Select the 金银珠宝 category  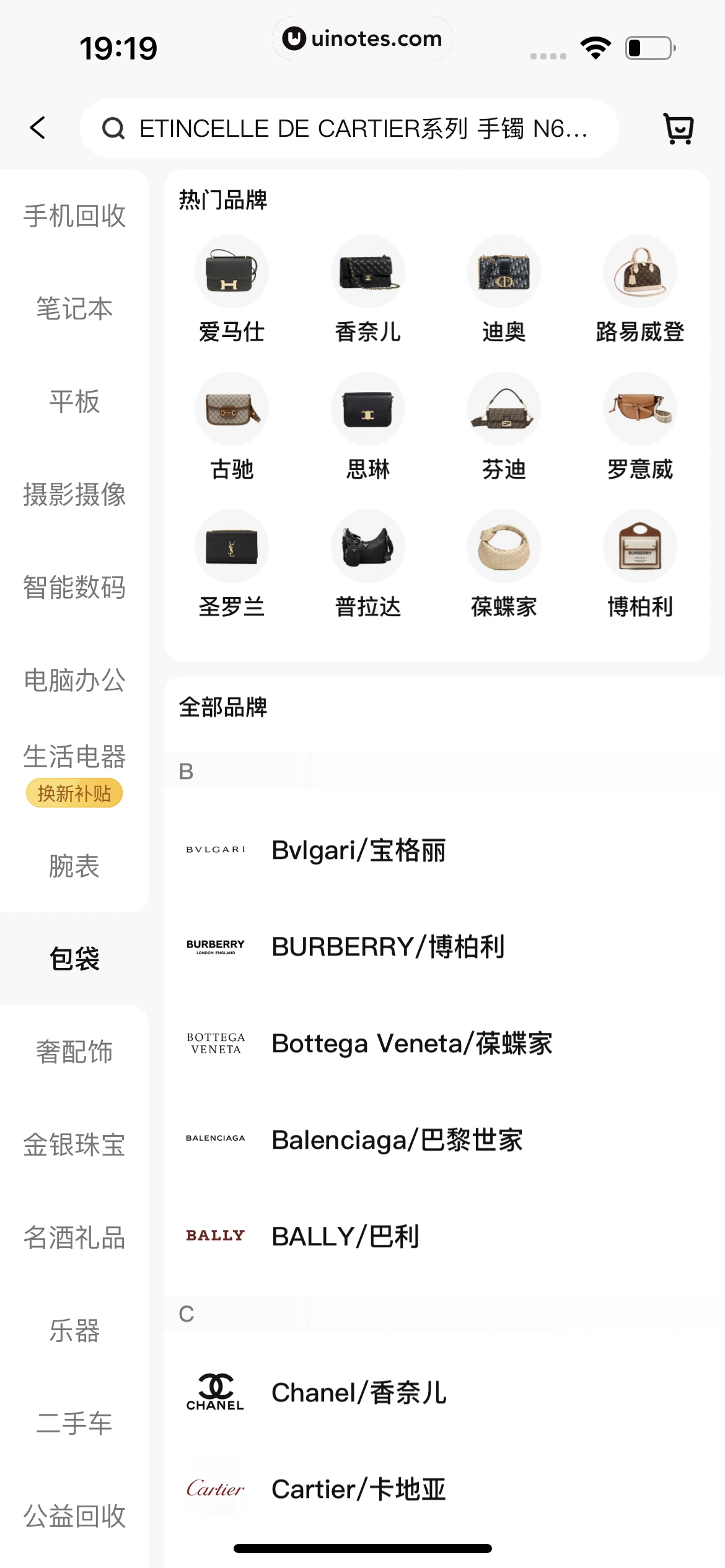pyautogui.click(x=74, y=1144)
